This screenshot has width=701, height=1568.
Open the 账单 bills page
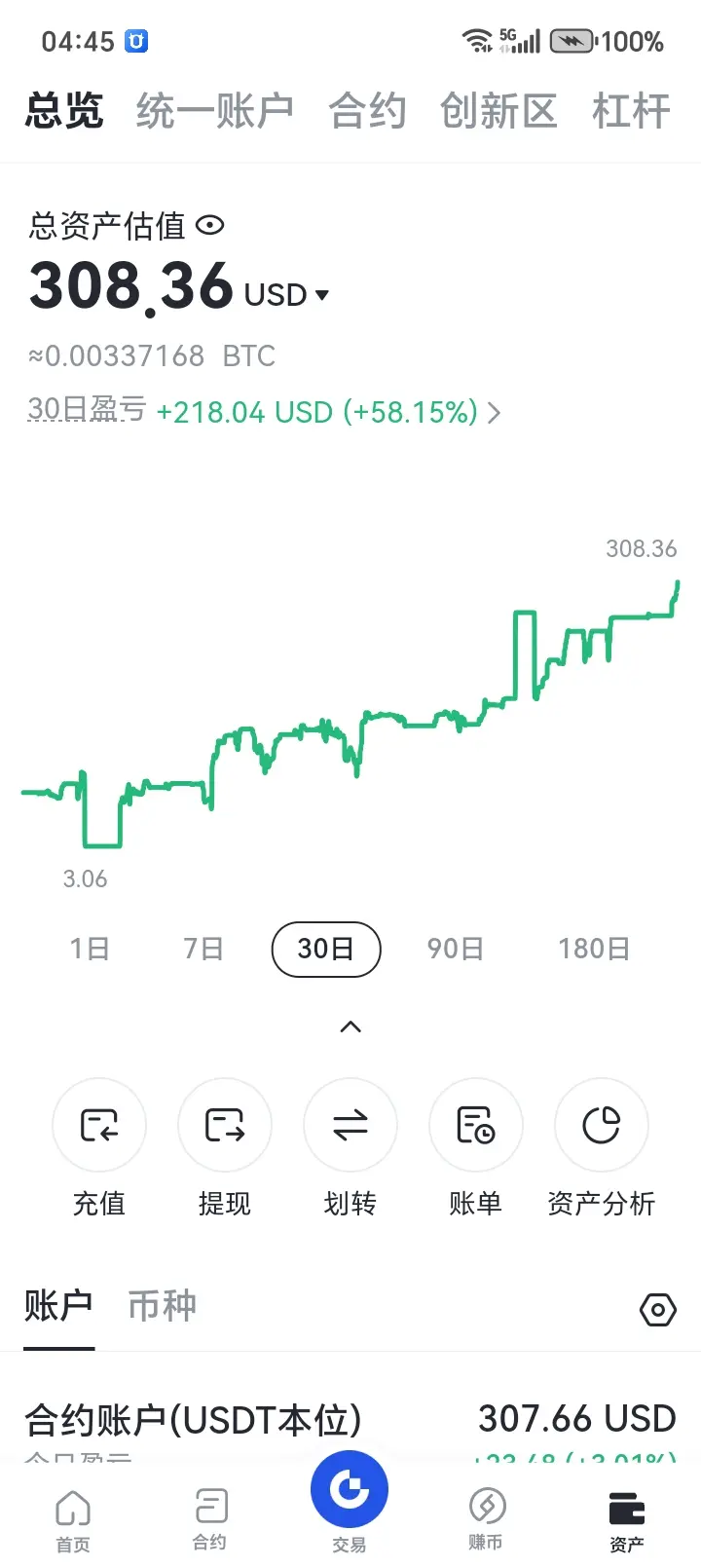tap(476, 1126)
